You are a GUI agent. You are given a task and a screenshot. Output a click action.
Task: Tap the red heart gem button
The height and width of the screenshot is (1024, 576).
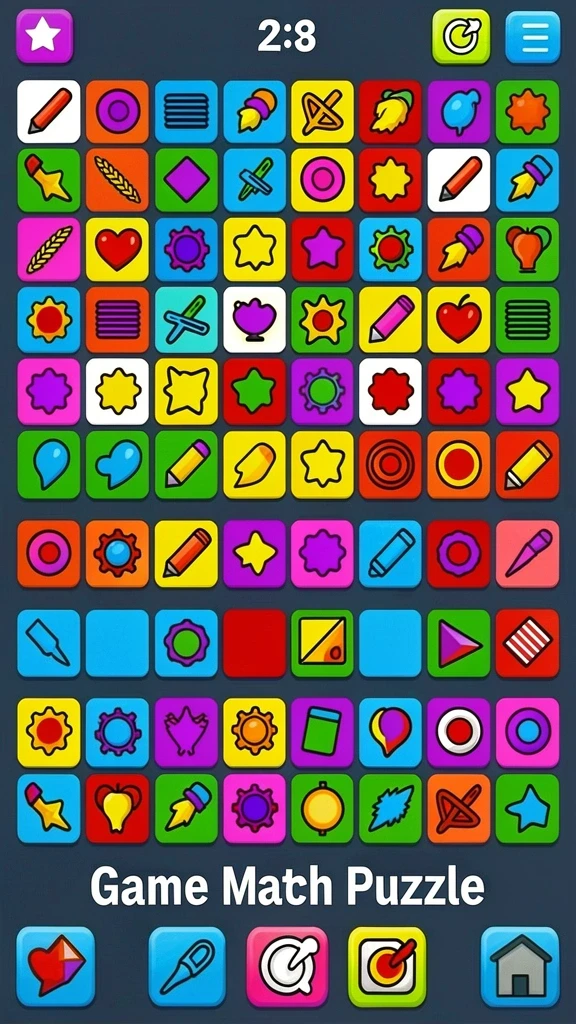click(x=56, y=967)
